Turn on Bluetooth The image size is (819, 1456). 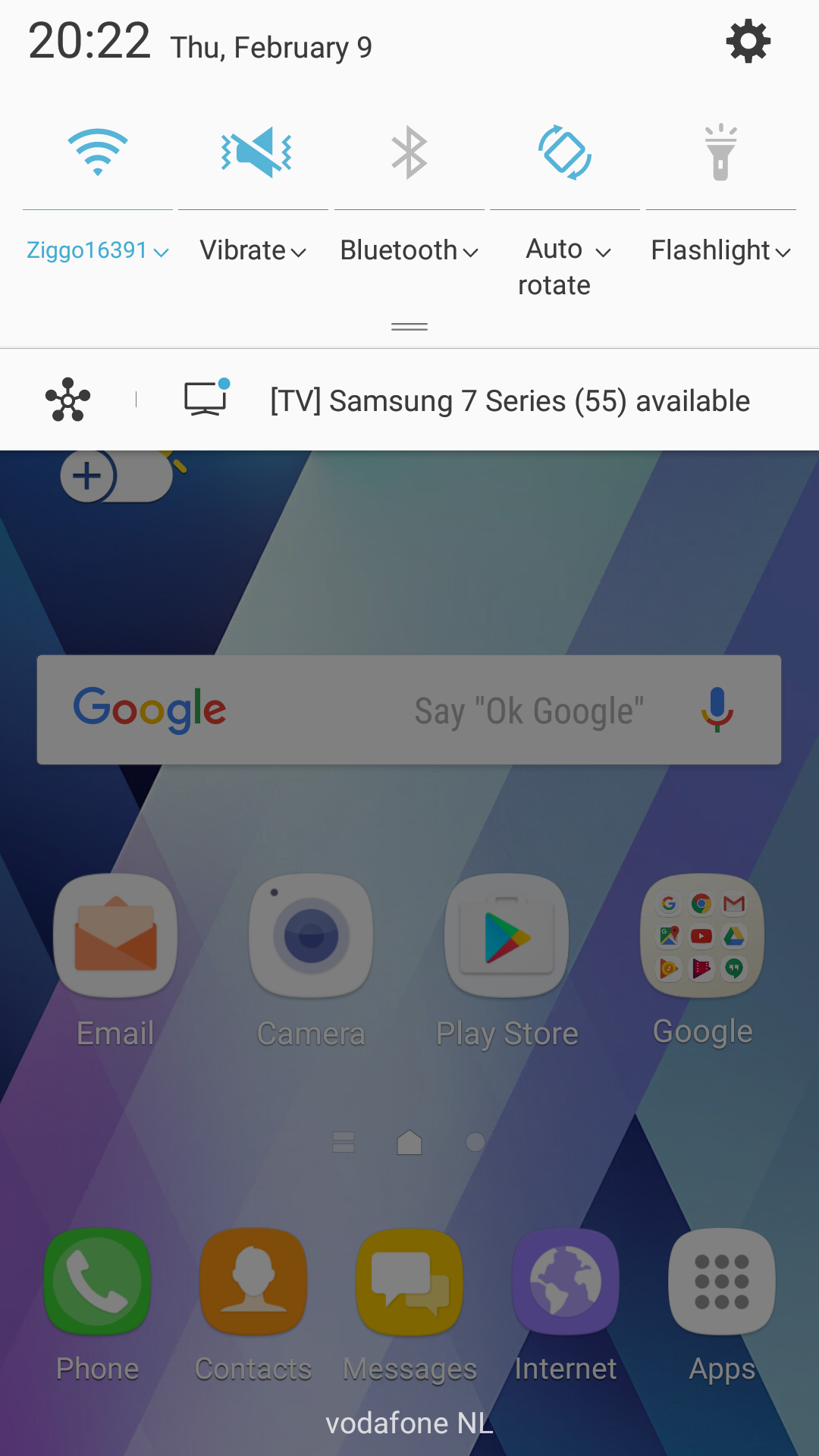[409, 152]
